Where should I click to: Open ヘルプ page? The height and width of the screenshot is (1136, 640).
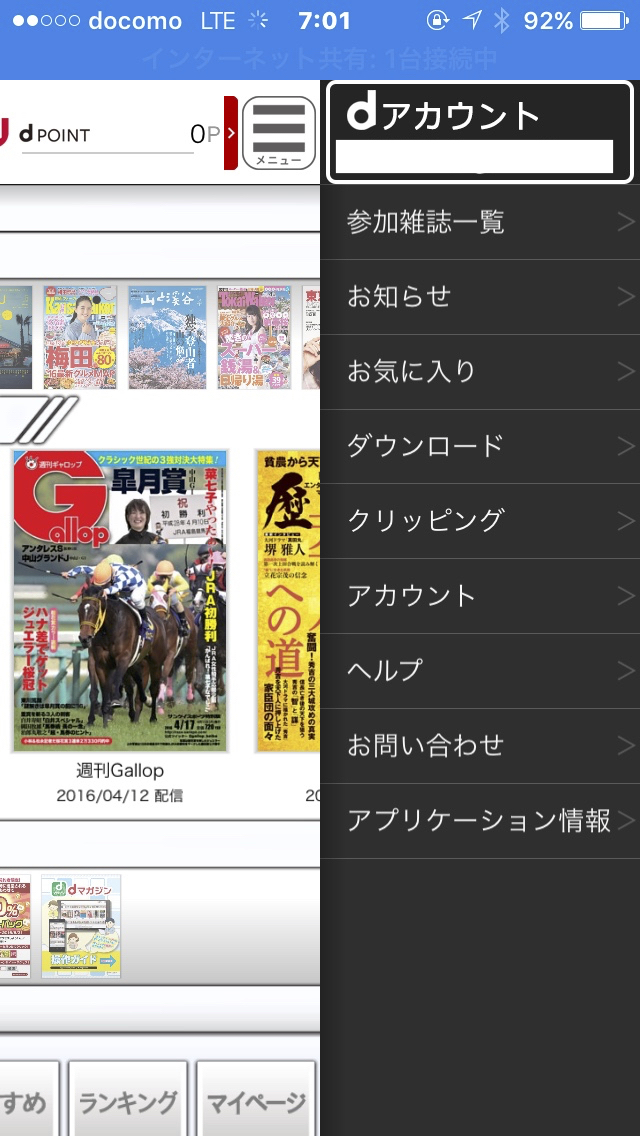pos(480,670)
